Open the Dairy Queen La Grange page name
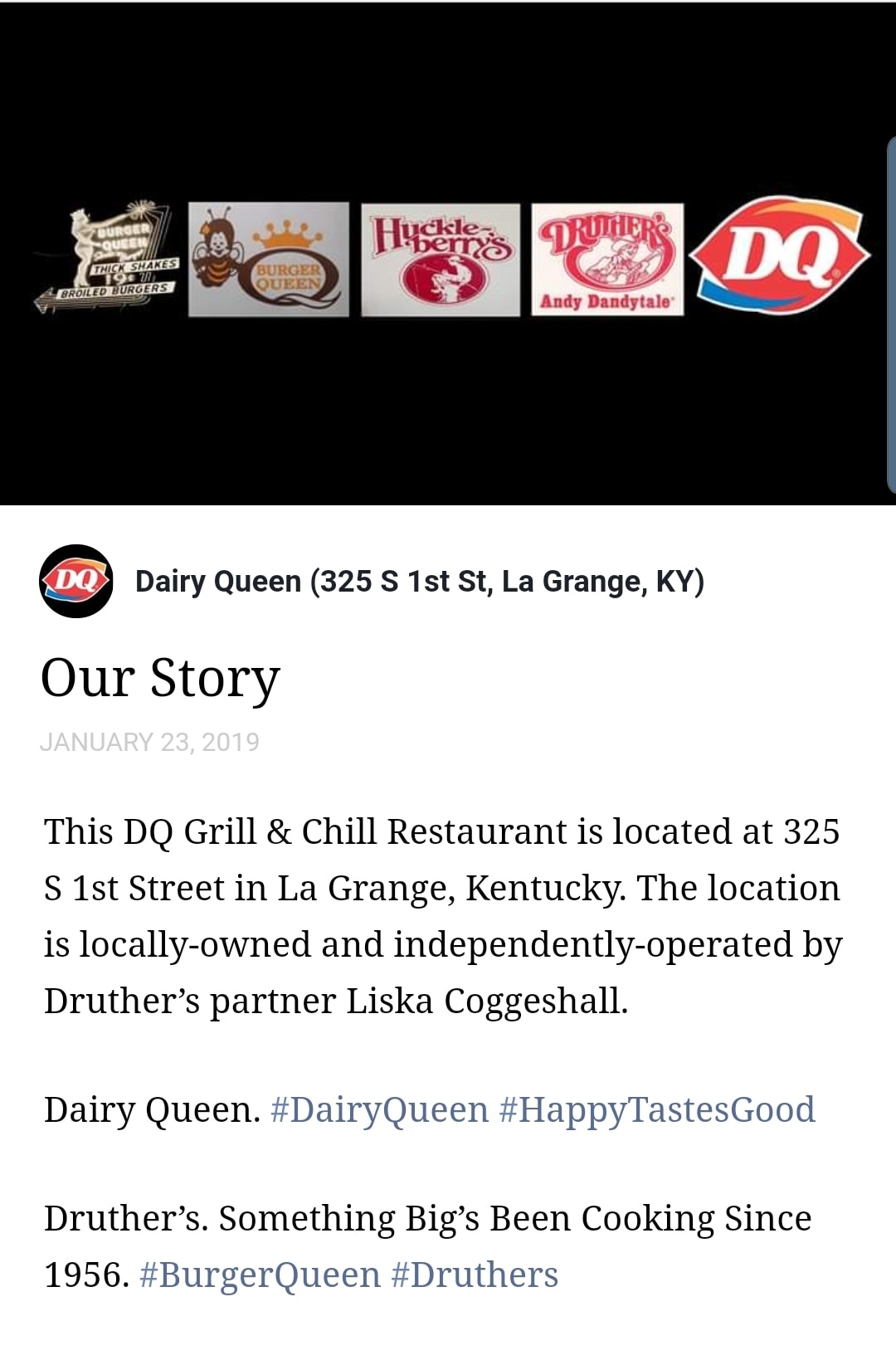Screen dimensions: 896x1355 419,582
